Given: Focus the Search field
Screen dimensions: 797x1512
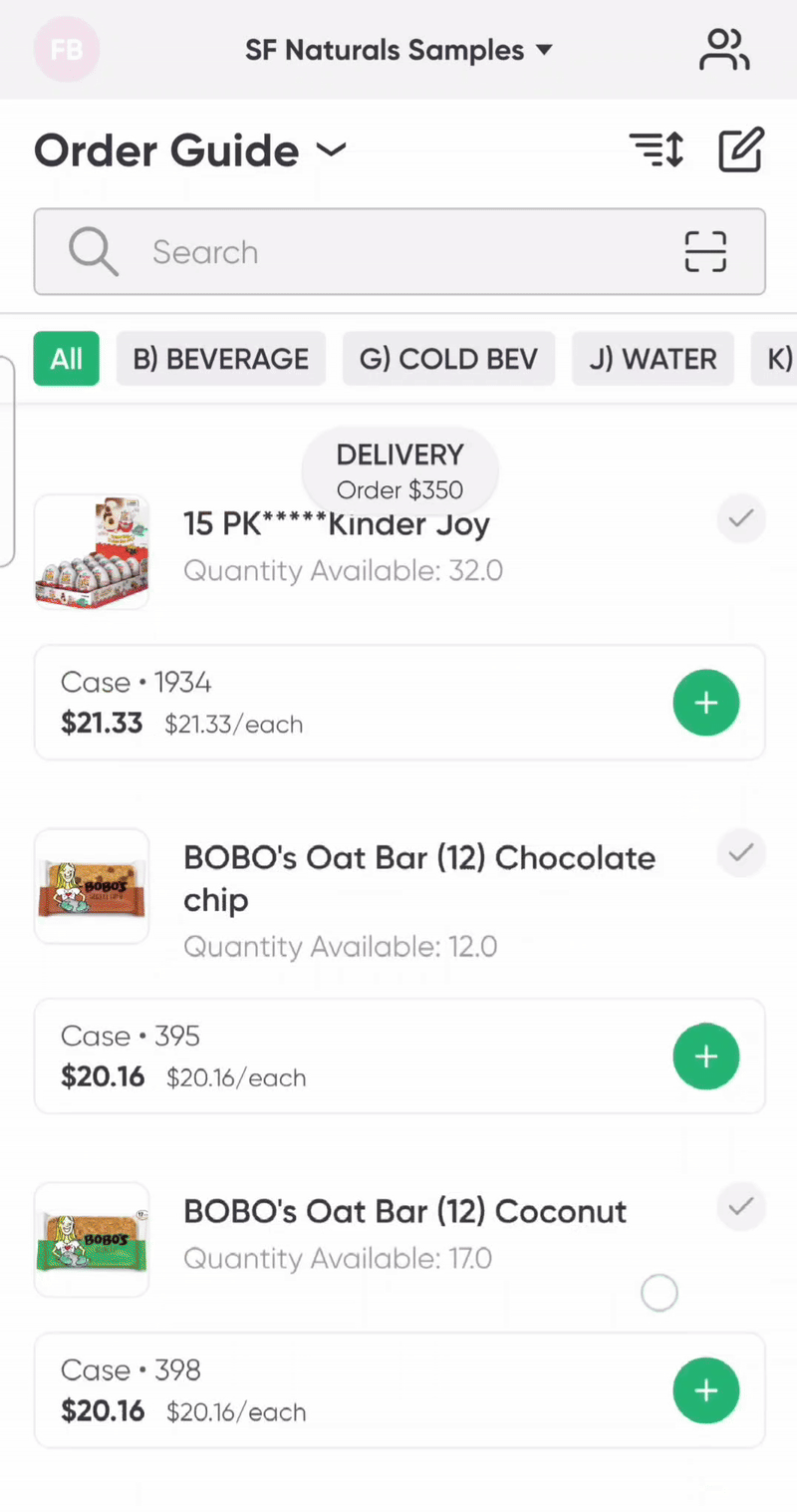Looking at the screenshot, I should 398,252.
